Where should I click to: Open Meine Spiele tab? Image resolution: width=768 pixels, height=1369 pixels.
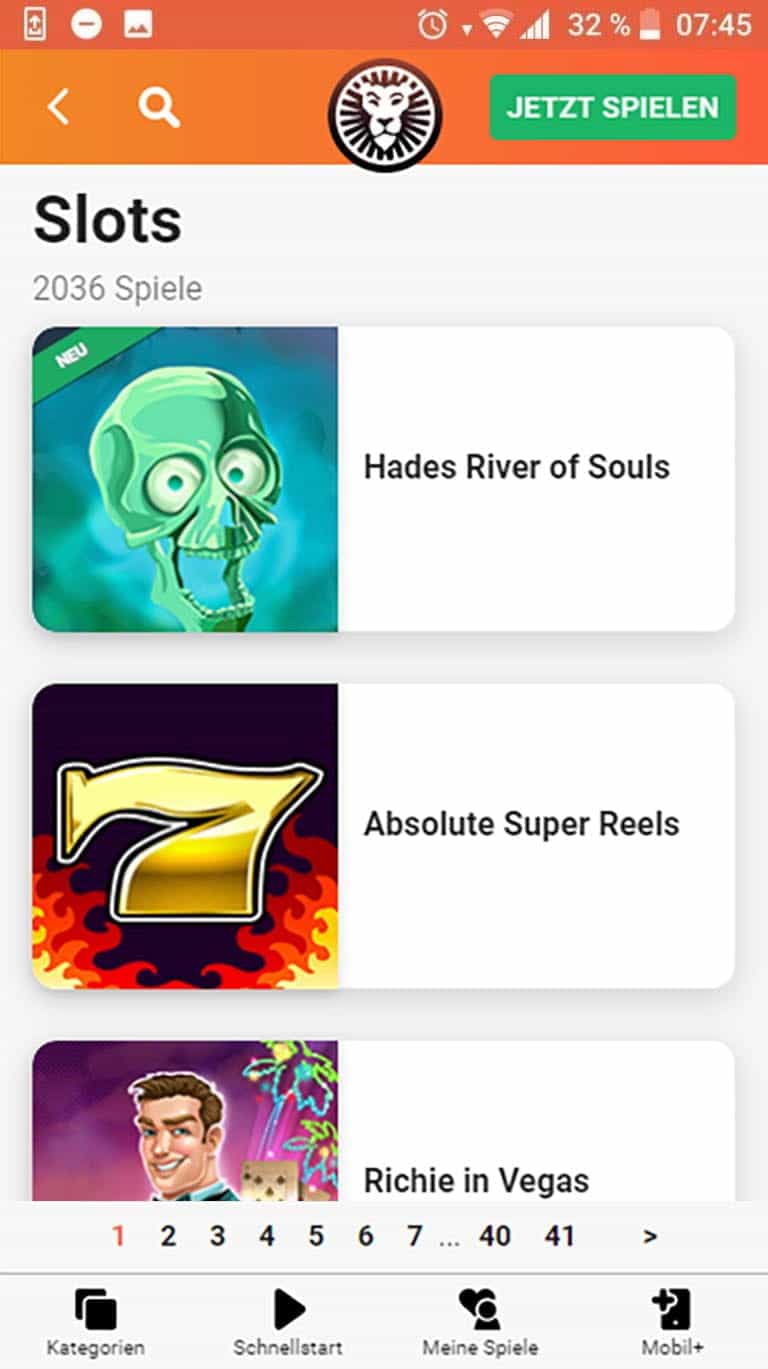[x=480, y=1322]
